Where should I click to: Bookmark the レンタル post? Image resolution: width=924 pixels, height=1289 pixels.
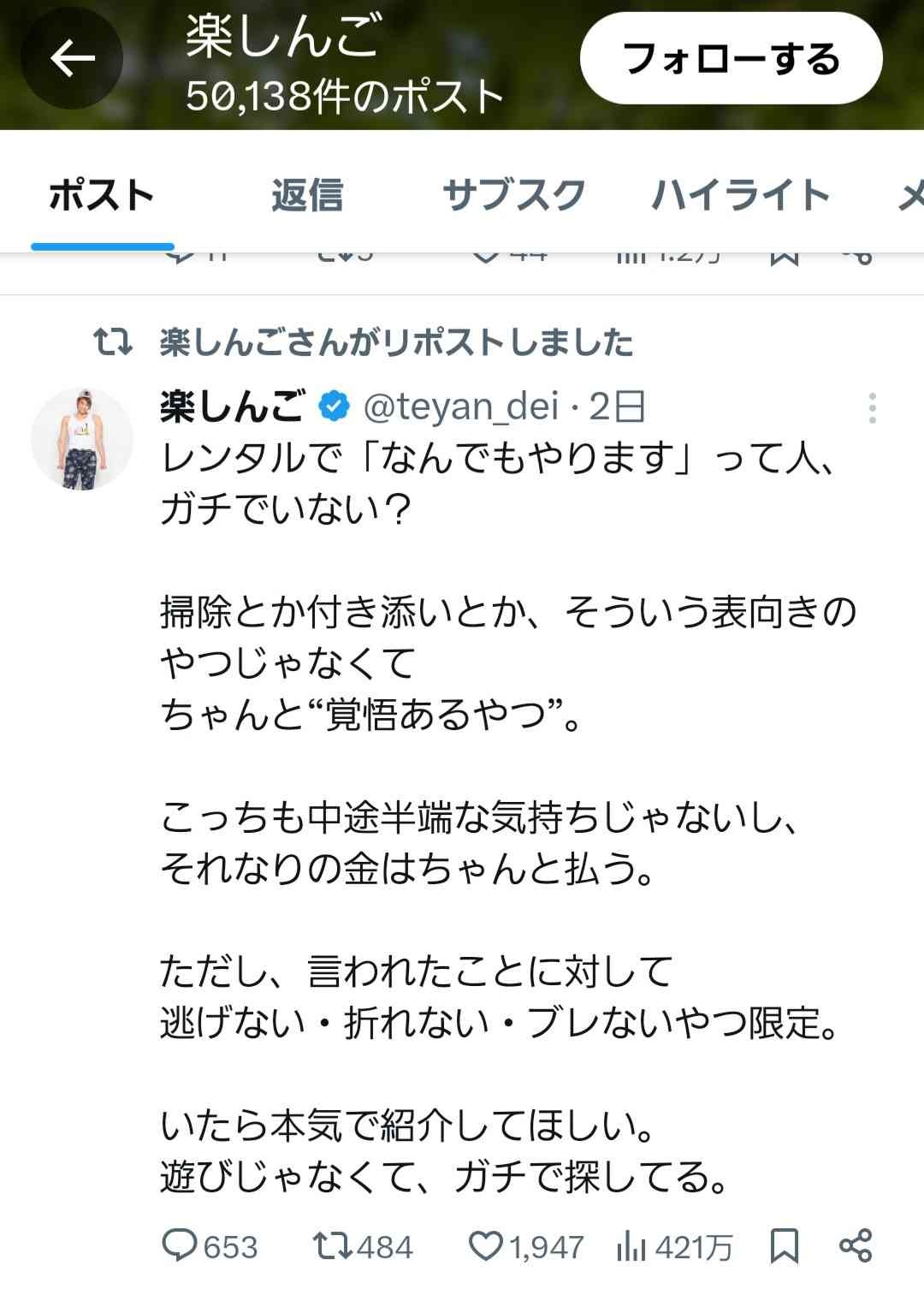pos(785,1246)
